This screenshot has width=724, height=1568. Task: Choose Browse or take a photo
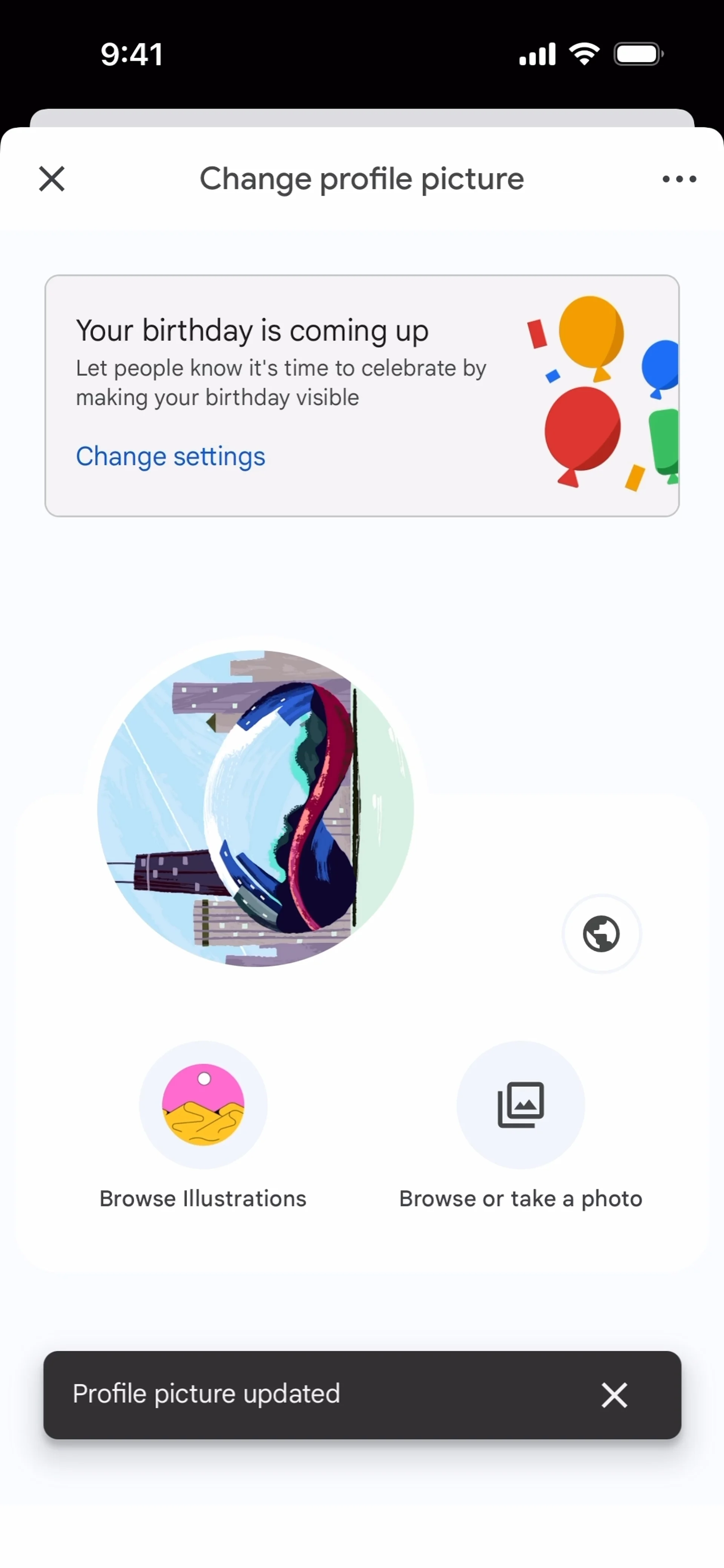[x=521, y=1105]
